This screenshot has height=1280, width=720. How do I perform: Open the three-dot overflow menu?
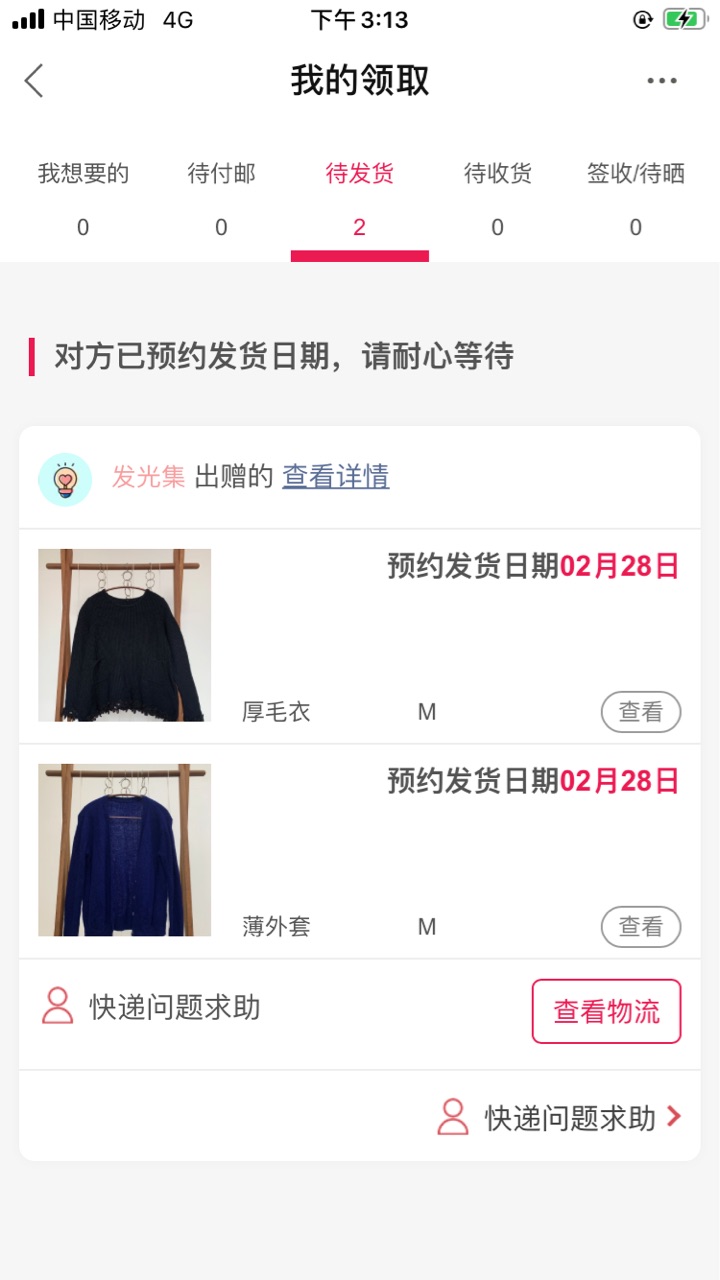[x=661, y=81]
